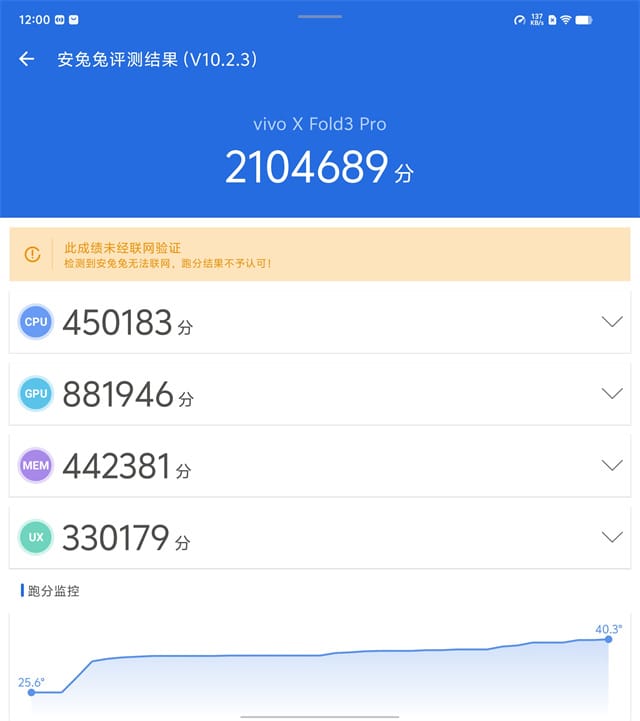Image resolution: width=640 pixels, height=721 pixels.
Task: Go back from the AnTuTu results page
Action: click(27, 59)
